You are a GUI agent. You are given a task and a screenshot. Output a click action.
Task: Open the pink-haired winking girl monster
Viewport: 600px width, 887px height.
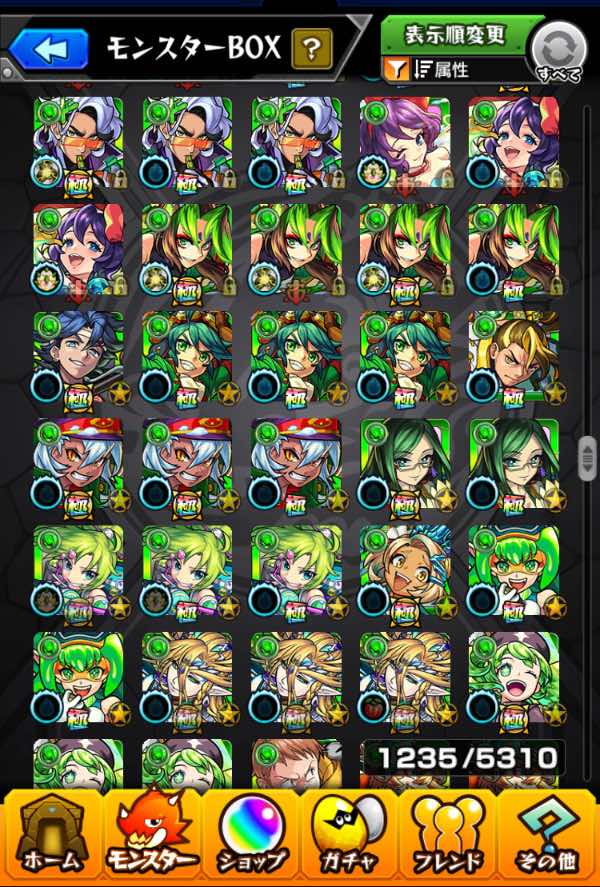pyautogui.click(x=404, y=143)
